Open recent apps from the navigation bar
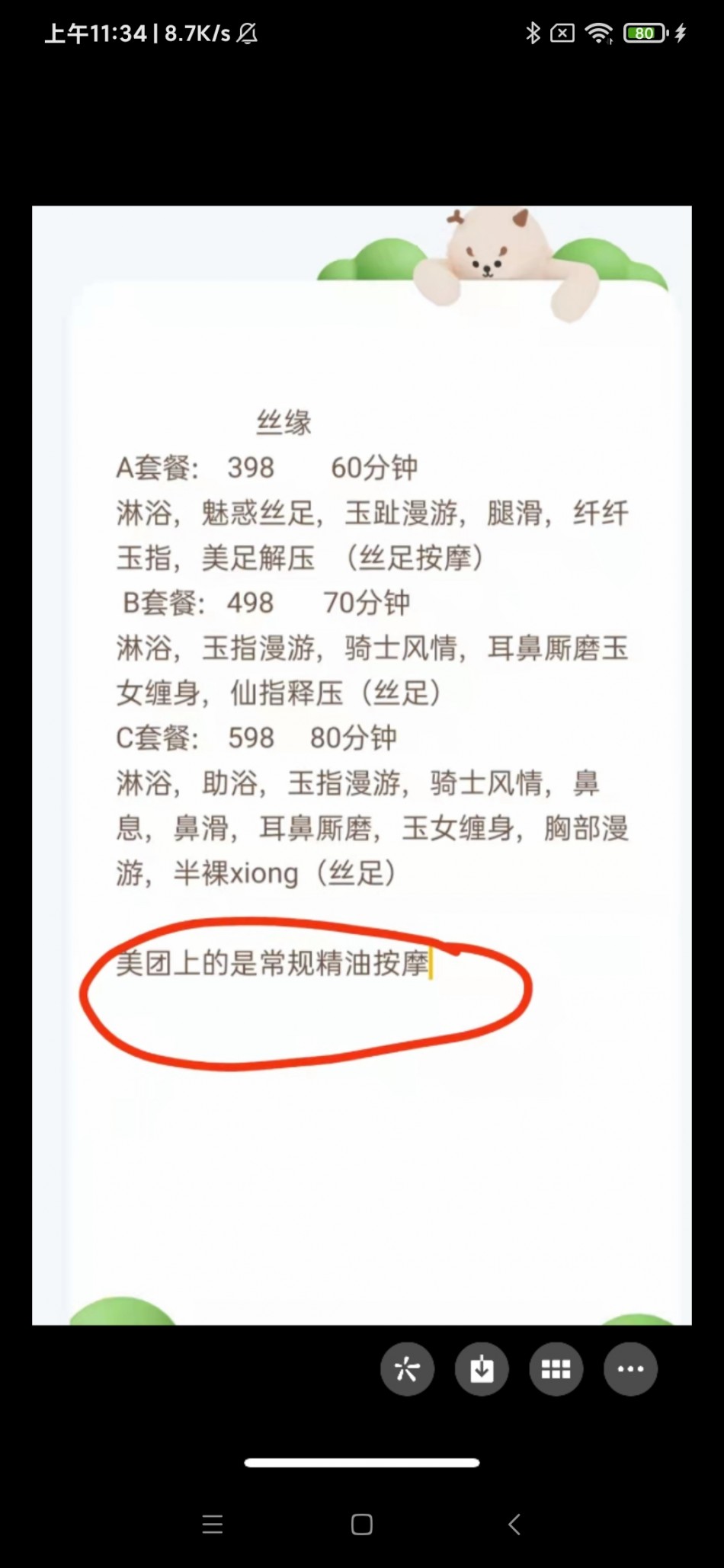This screenshot has width=724, height=1568. tap(213, 1525)
